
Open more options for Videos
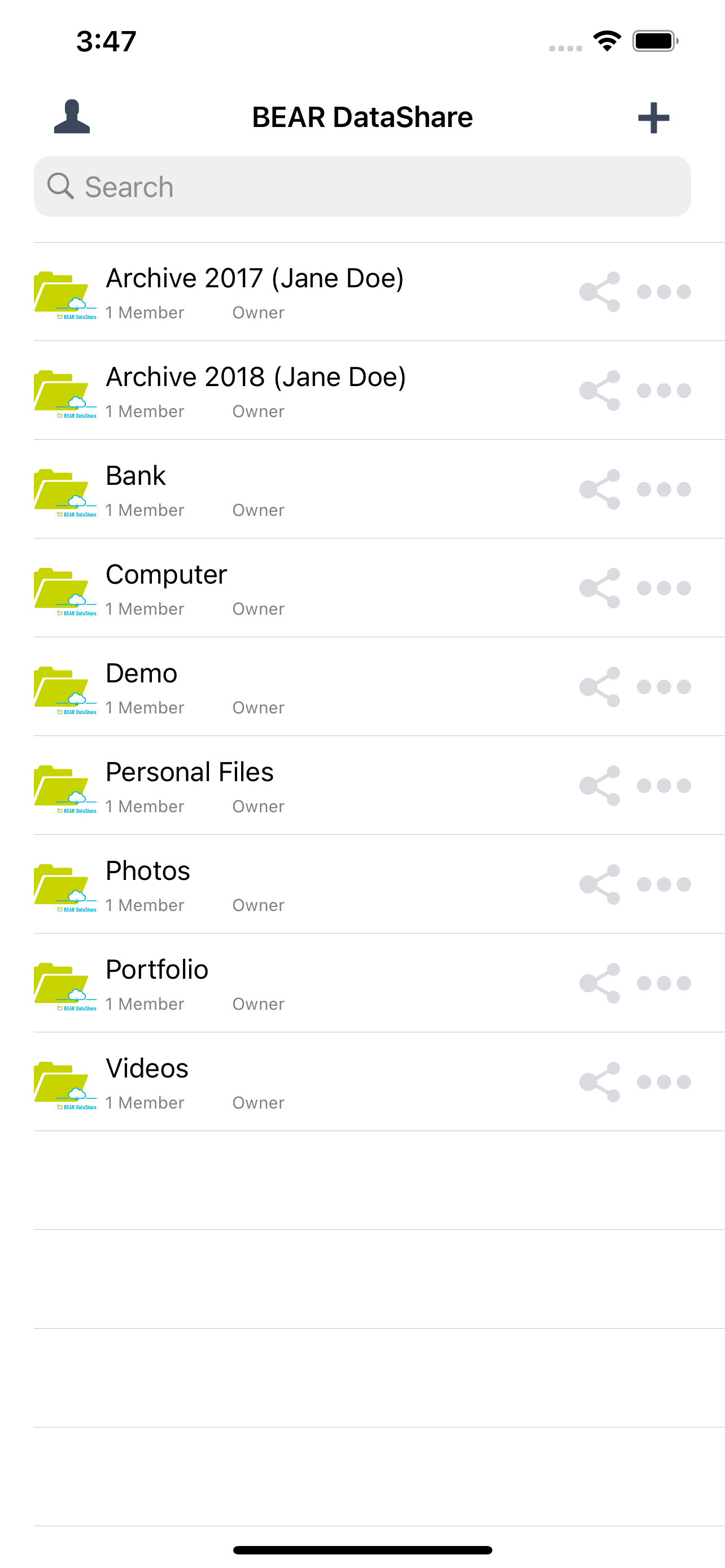(663, 1082)
